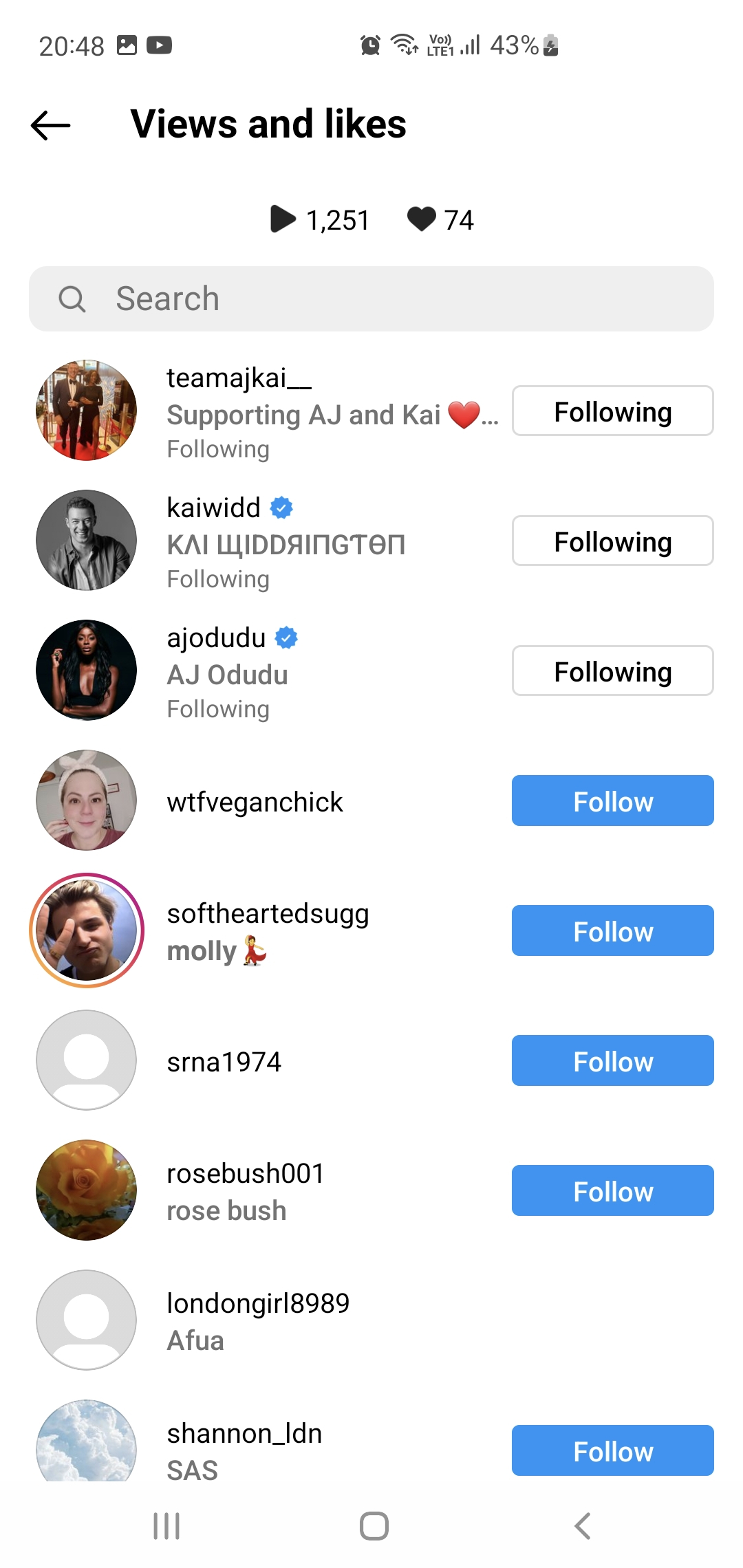Open teamajkai__ profile

pyautogui.click(x=239, y=379)
